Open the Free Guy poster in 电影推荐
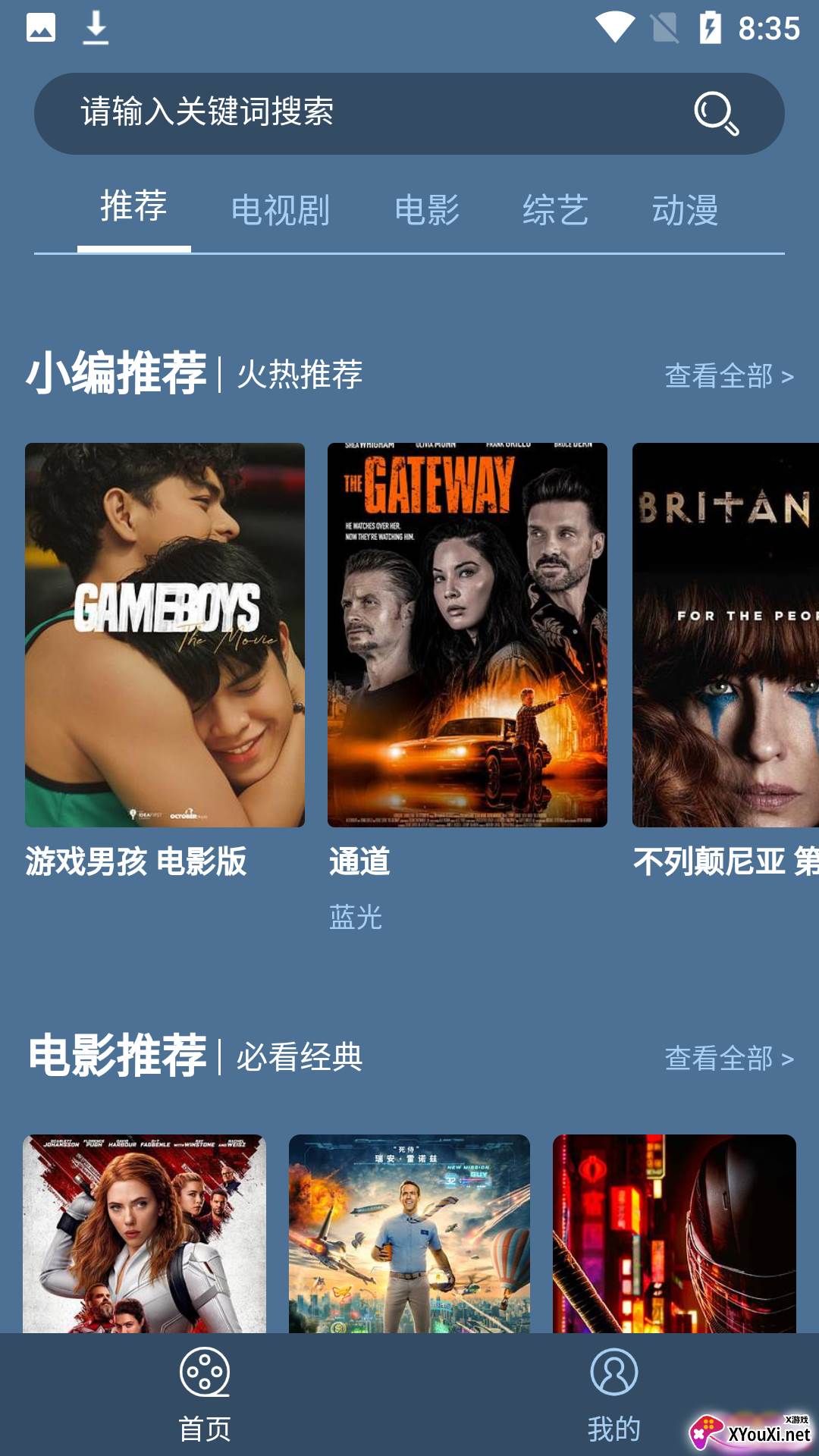Screen dimensions: 819x1456 click(x=409, y=1234)
